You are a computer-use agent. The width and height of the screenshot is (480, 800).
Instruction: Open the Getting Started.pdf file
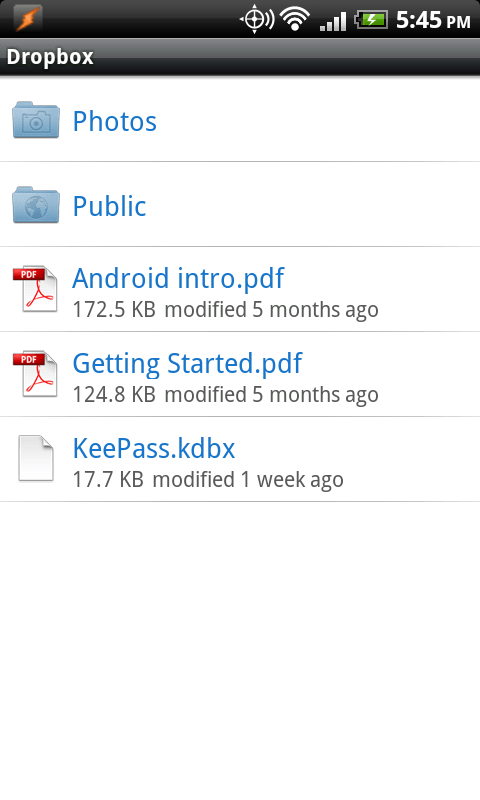240,374
